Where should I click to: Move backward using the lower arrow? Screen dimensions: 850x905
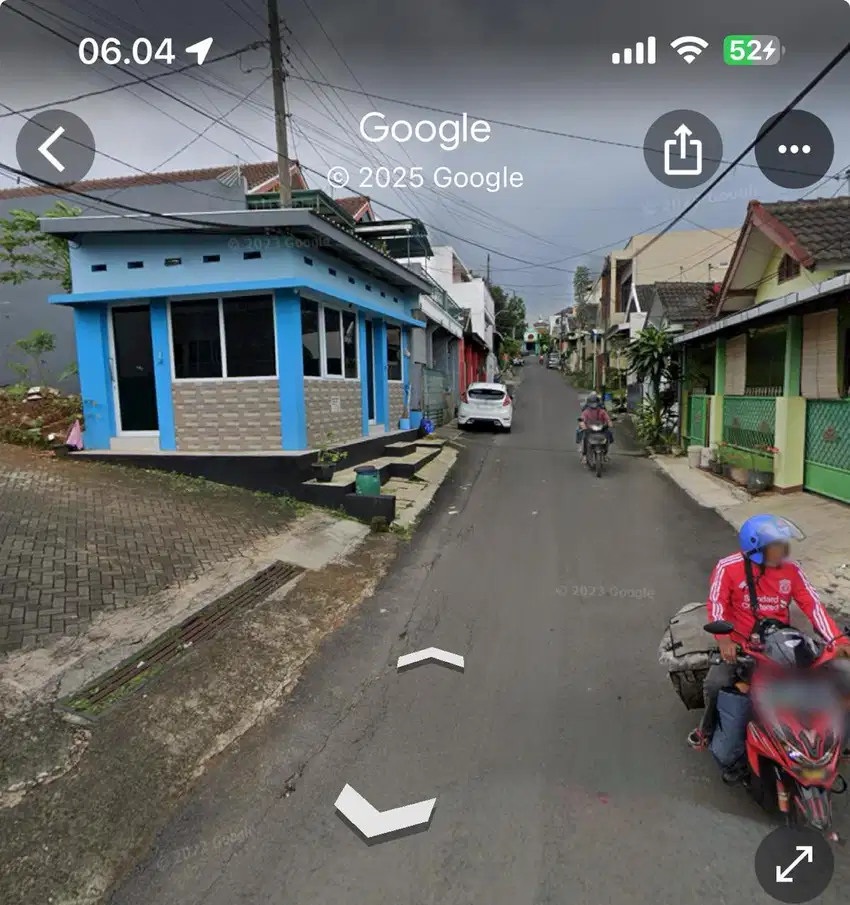(385, 812)
